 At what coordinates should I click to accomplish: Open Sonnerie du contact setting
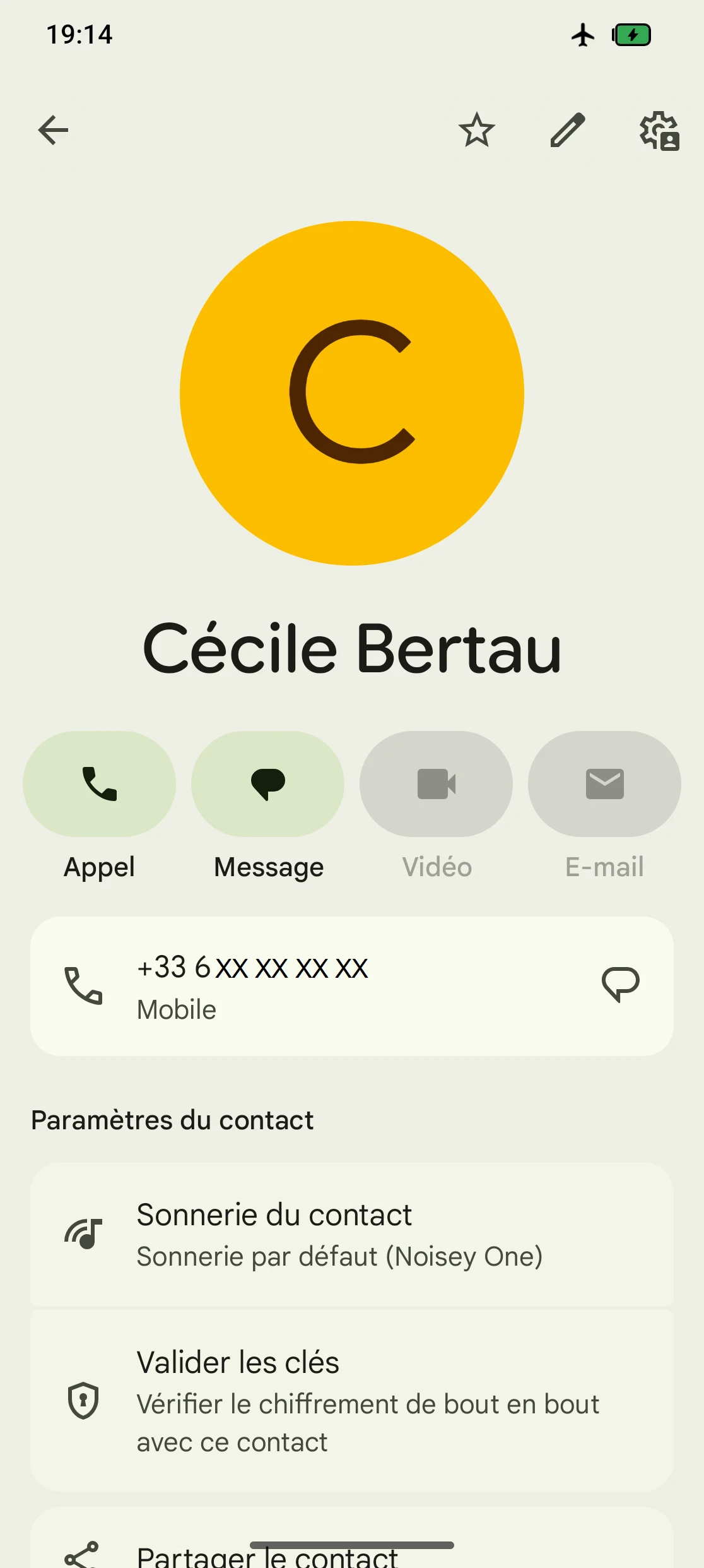[x=352, y=1234]
